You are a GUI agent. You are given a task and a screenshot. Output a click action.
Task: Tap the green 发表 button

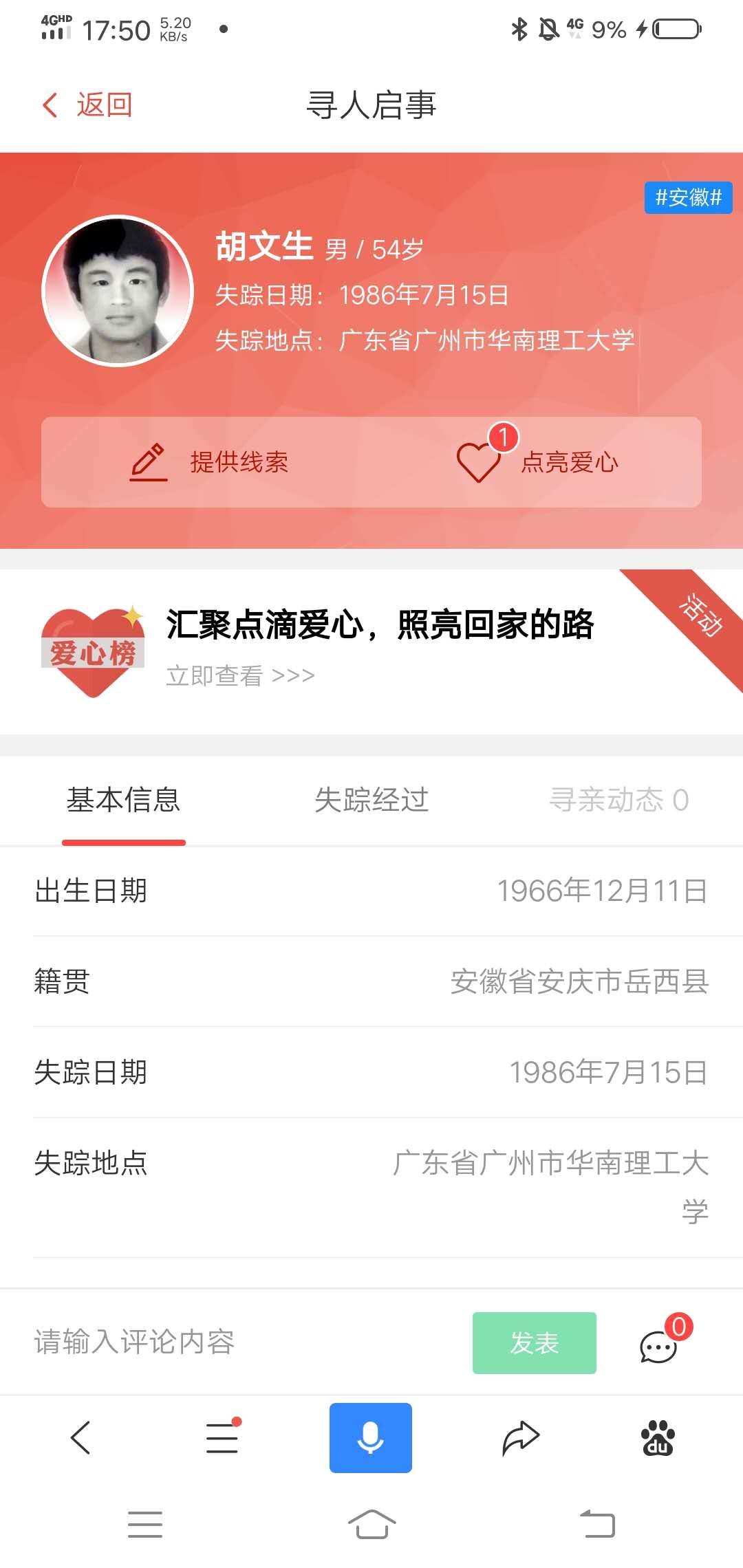534,1342
